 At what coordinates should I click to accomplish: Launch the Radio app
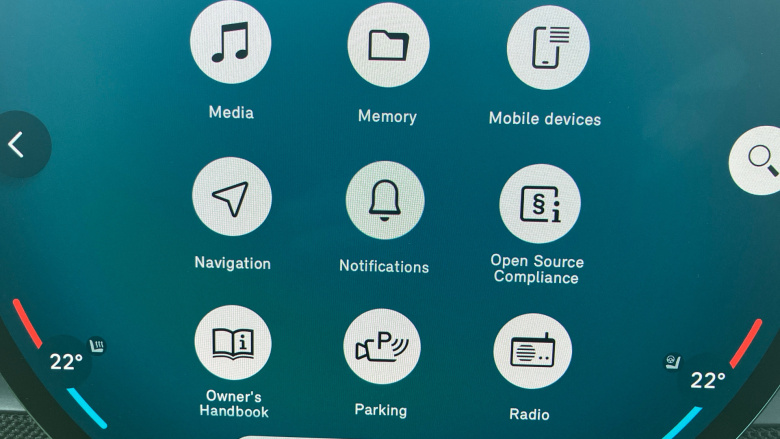coord(531,352)
